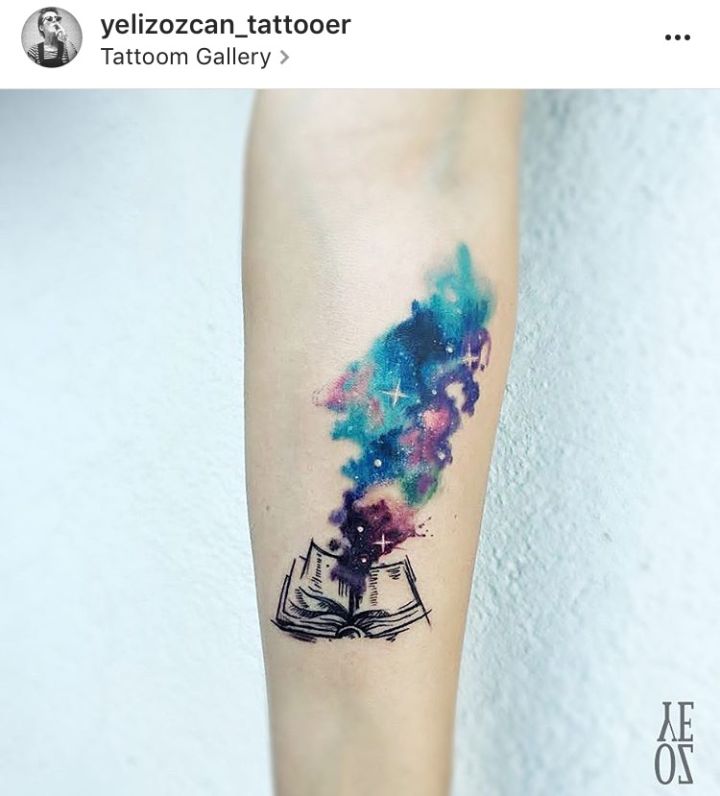720x796 pixels.
Task: Open yelizozcan_tattooer's profile picture
Action: pyautogui.click(x=52, y=37)
